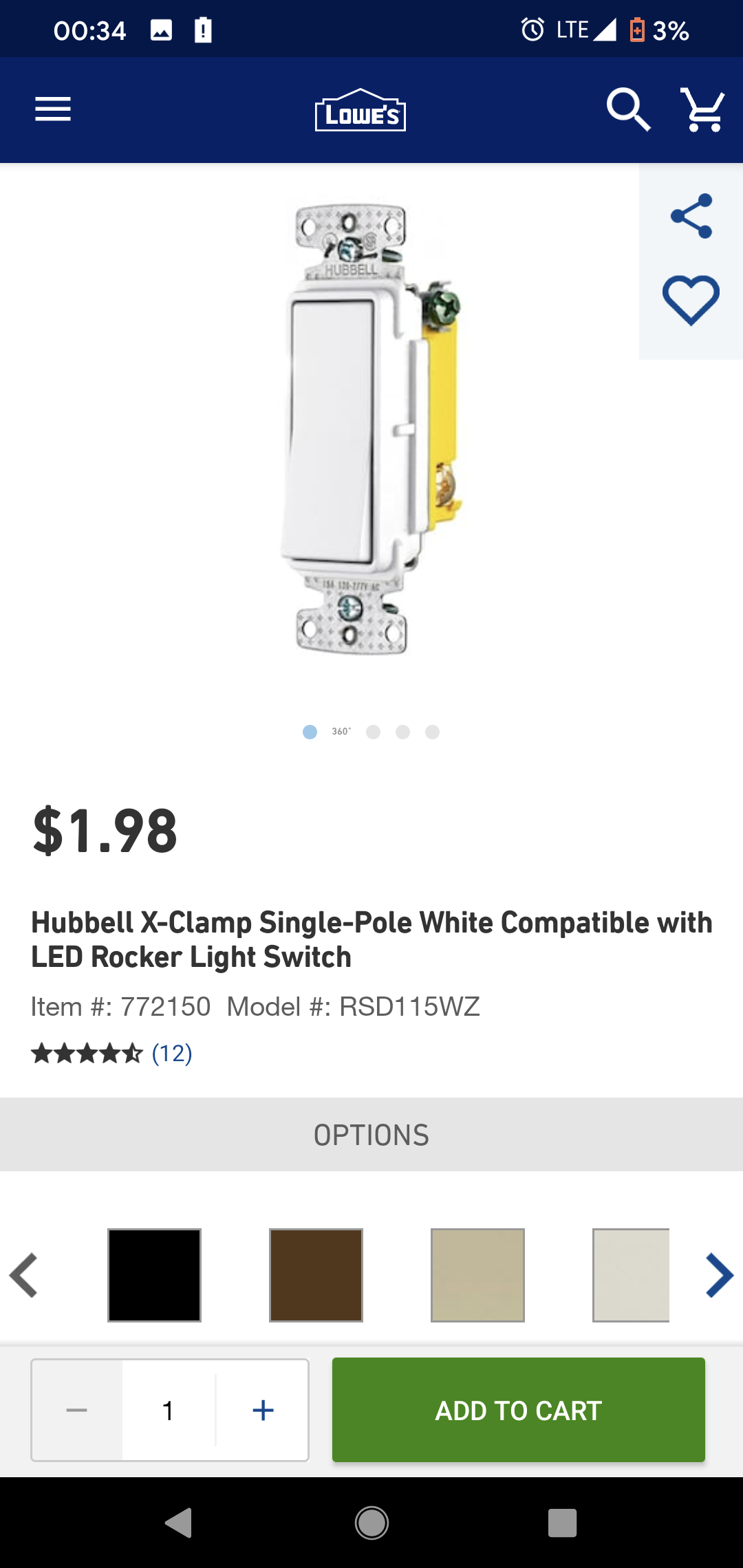
Task: Save the item with the heart icon
Action: click(x=691, y=300)
